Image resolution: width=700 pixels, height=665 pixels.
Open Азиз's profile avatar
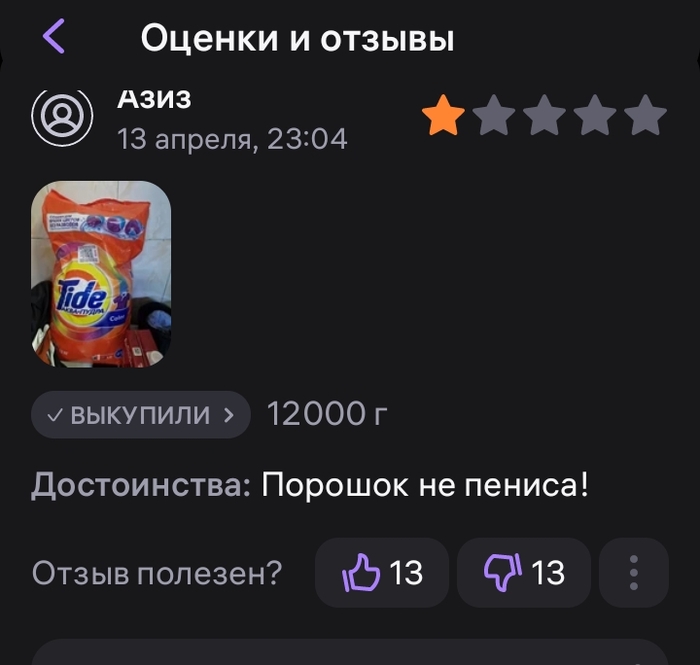click(62, 117)
